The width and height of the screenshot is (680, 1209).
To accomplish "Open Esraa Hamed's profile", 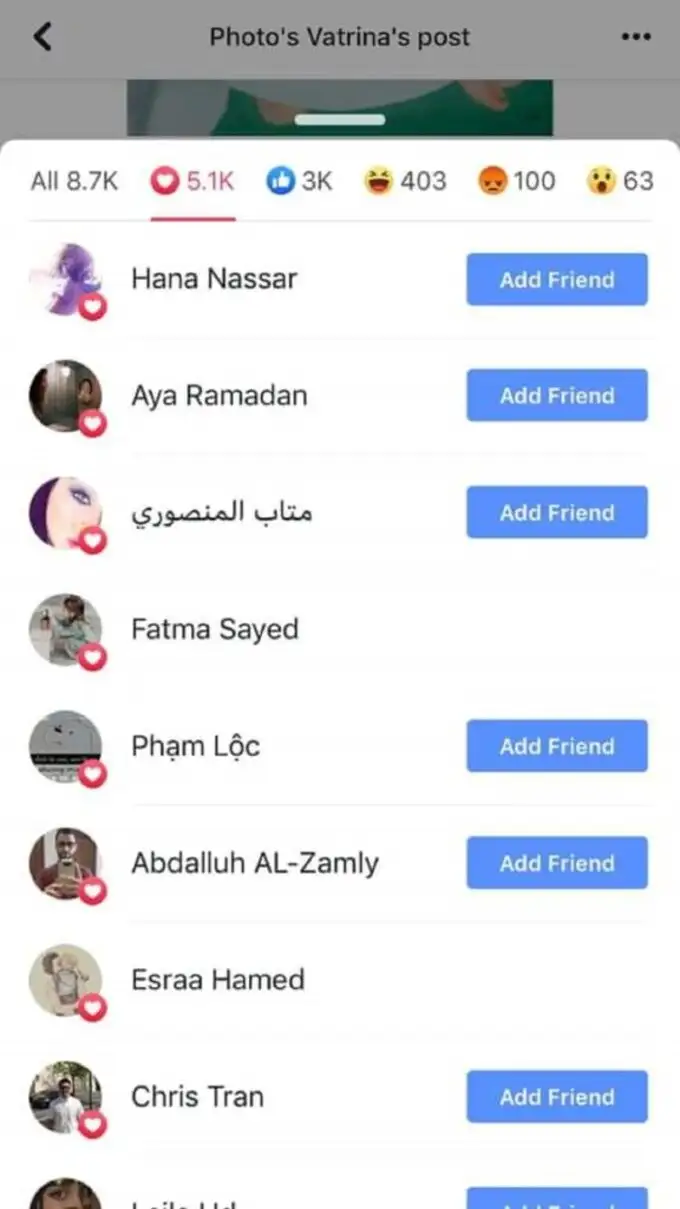I will coord(218,979).
